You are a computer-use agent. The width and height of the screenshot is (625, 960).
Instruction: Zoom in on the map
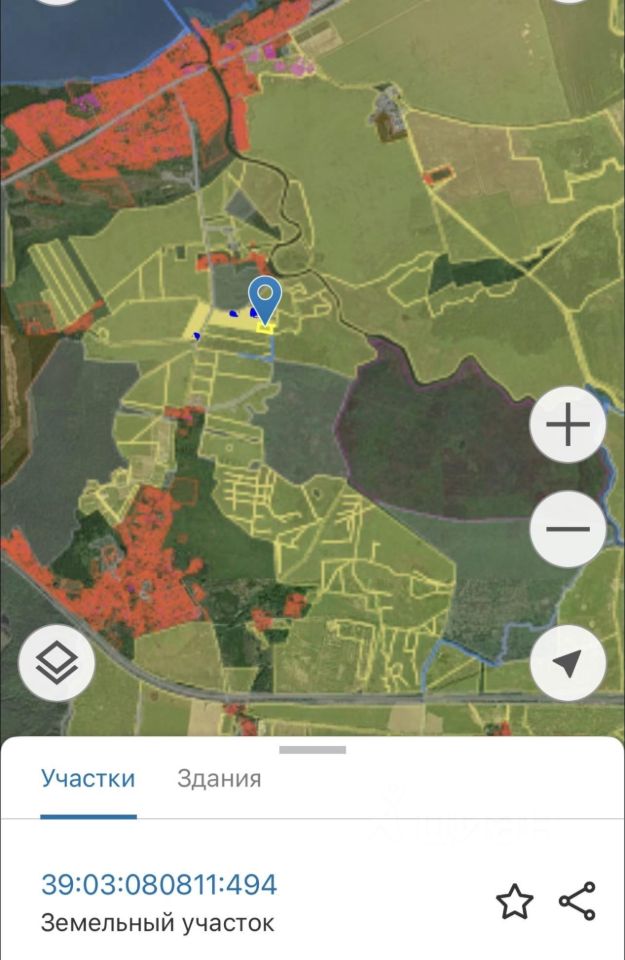(567, 426)
